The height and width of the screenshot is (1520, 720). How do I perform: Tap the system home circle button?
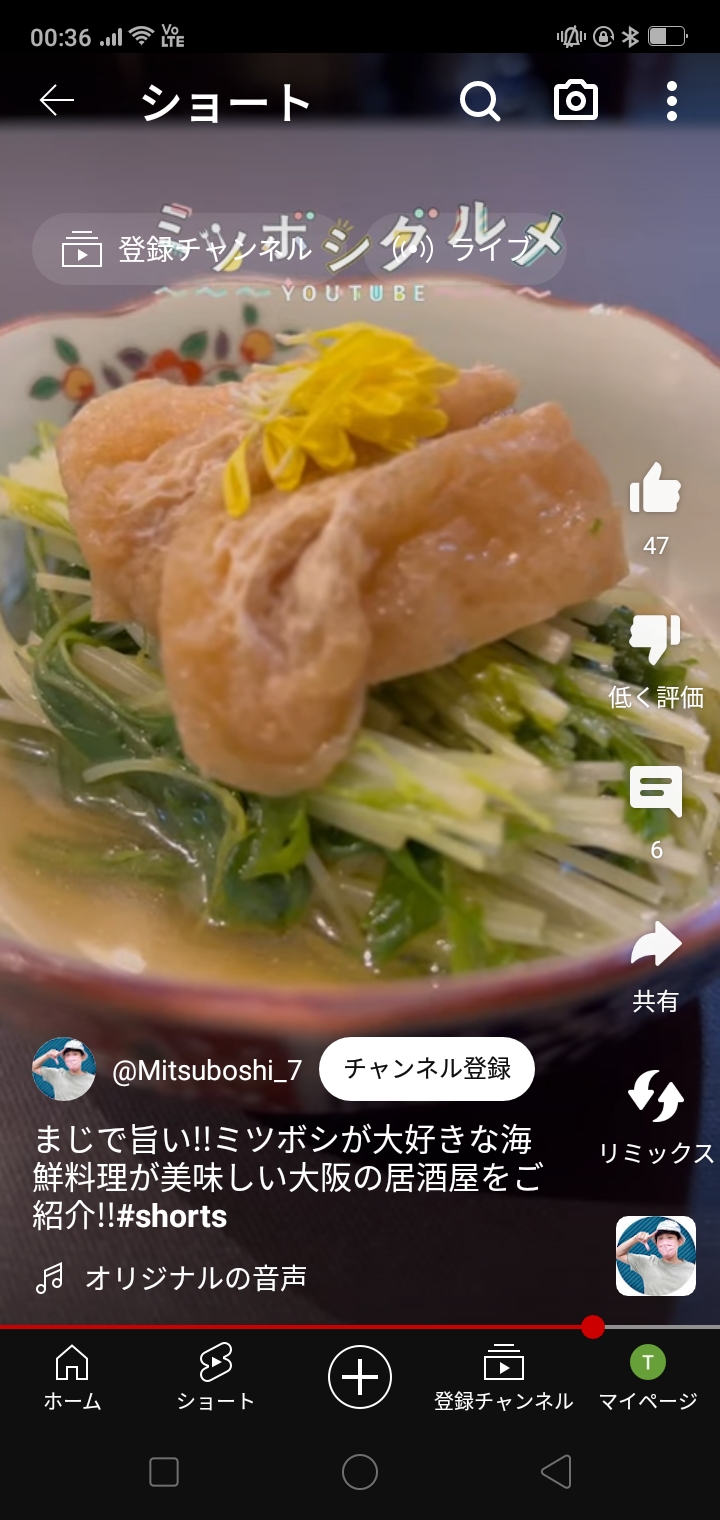point(360,1472)
